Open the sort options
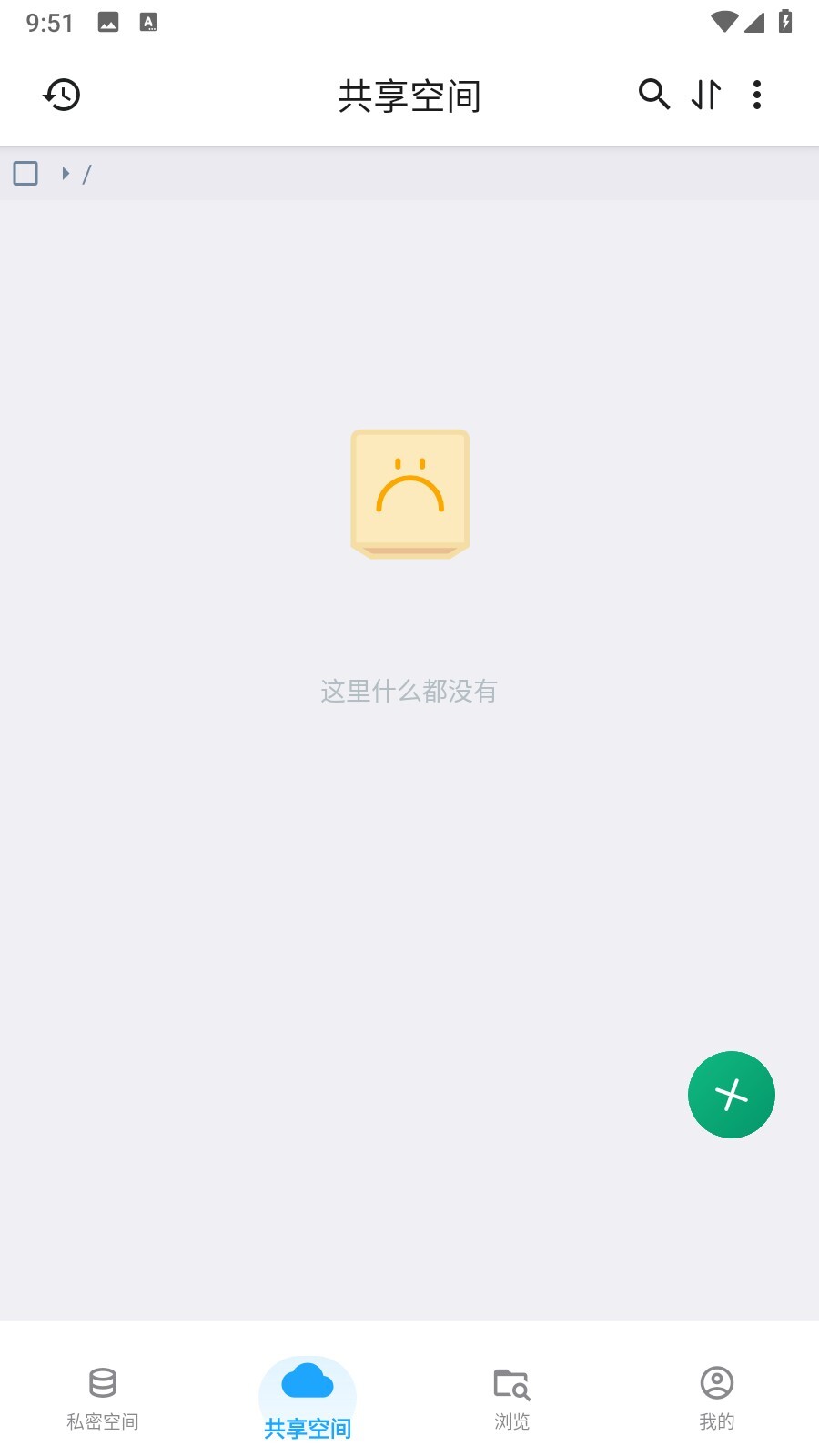The height and width of the screenshot is (1456, 819). tap(706, 94)
